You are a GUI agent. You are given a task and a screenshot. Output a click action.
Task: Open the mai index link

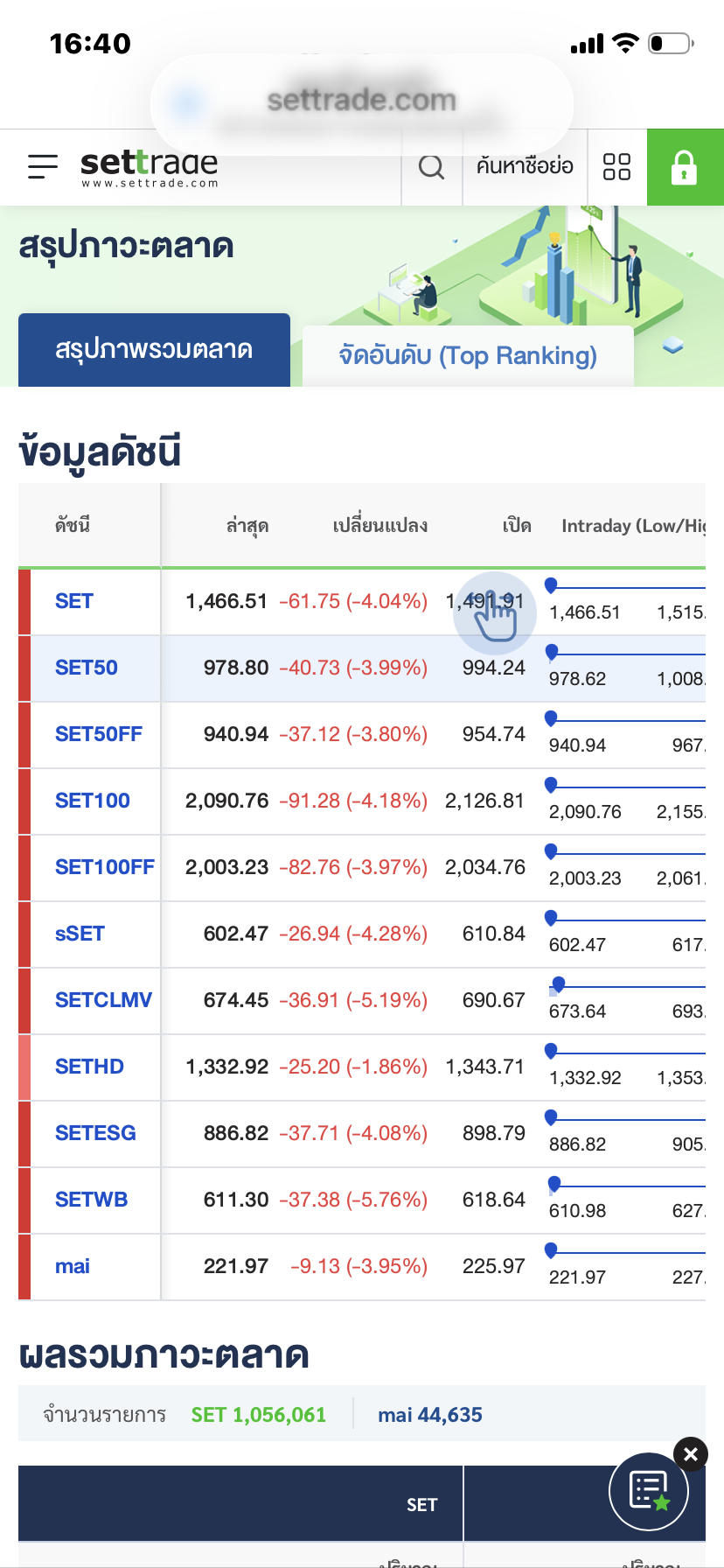tap(73, 1266)
